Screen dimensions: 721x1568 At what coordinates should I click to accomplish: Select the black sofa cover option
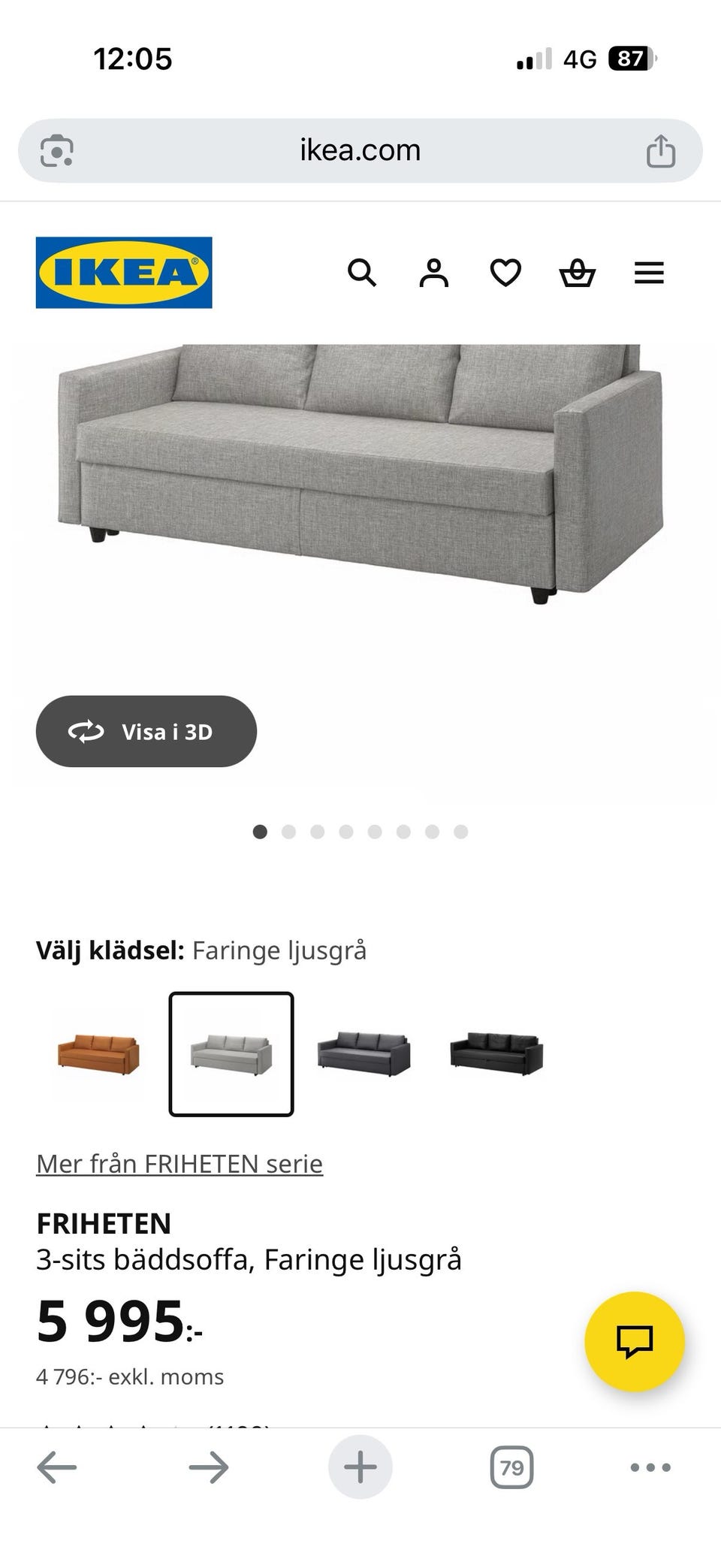click(495, 1052)
